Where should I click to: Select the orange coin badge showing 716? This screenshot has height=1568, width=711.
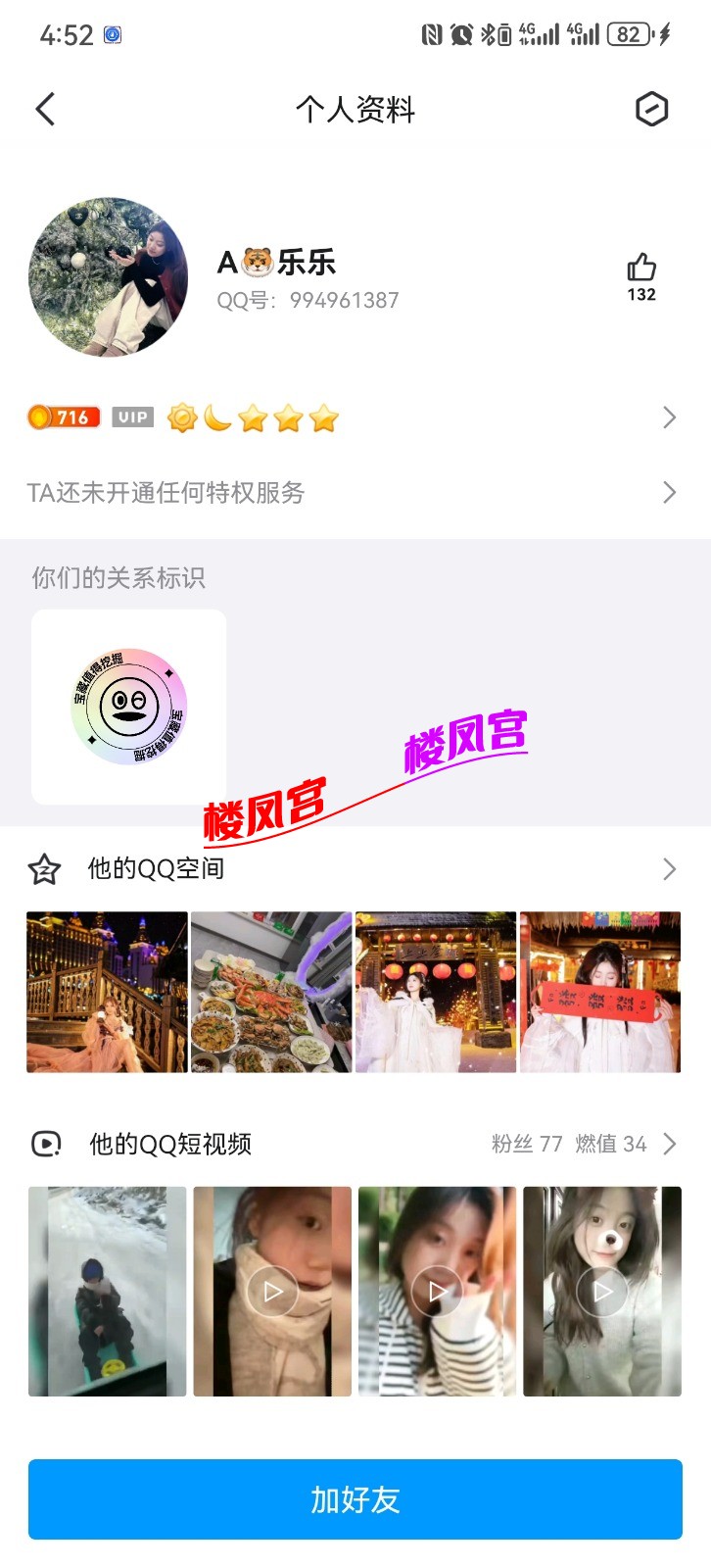[62, 416]
